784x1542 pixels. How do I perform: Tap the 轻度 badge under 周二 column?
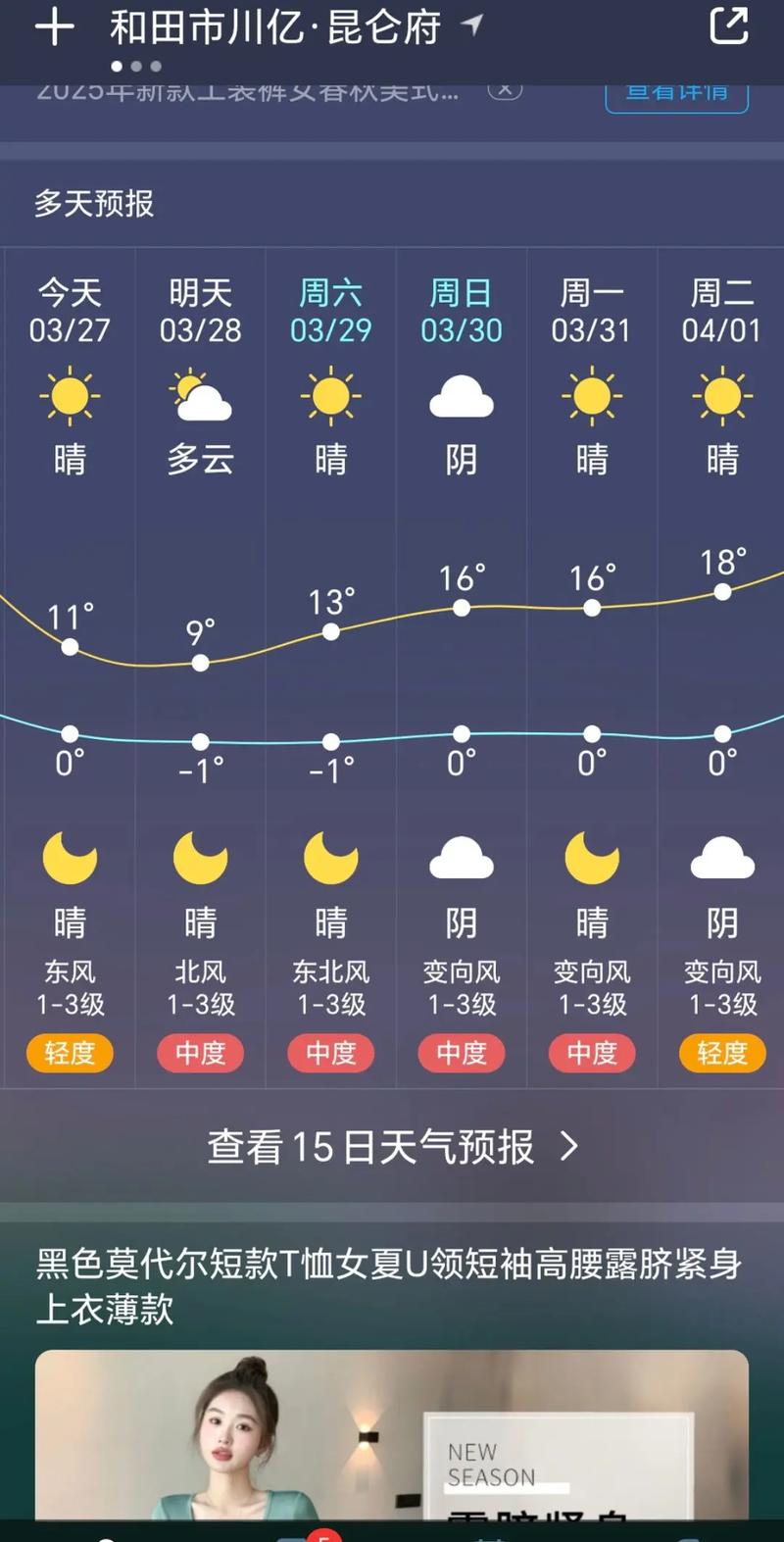click(722, 1054)
